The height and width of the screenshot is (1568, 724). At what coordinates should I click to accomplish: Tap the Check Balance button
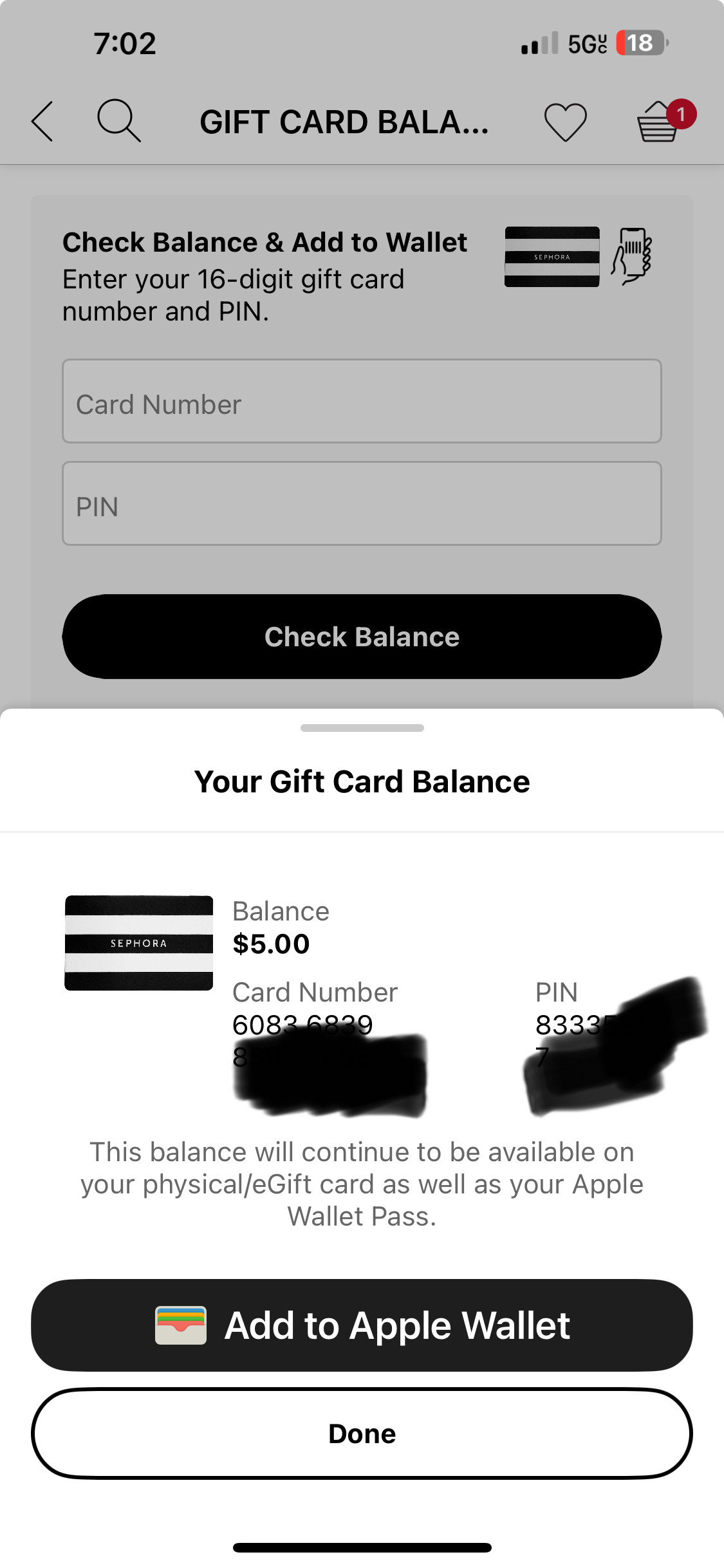pos(362,637)
